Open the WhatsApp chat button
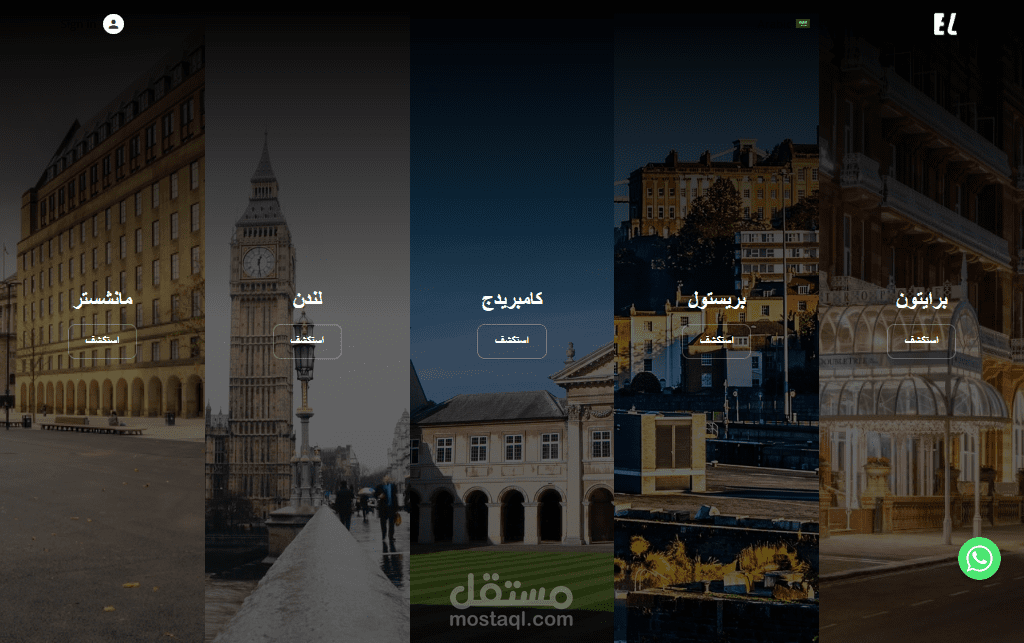The image size is (1024, 643). (x=979, y=558)
